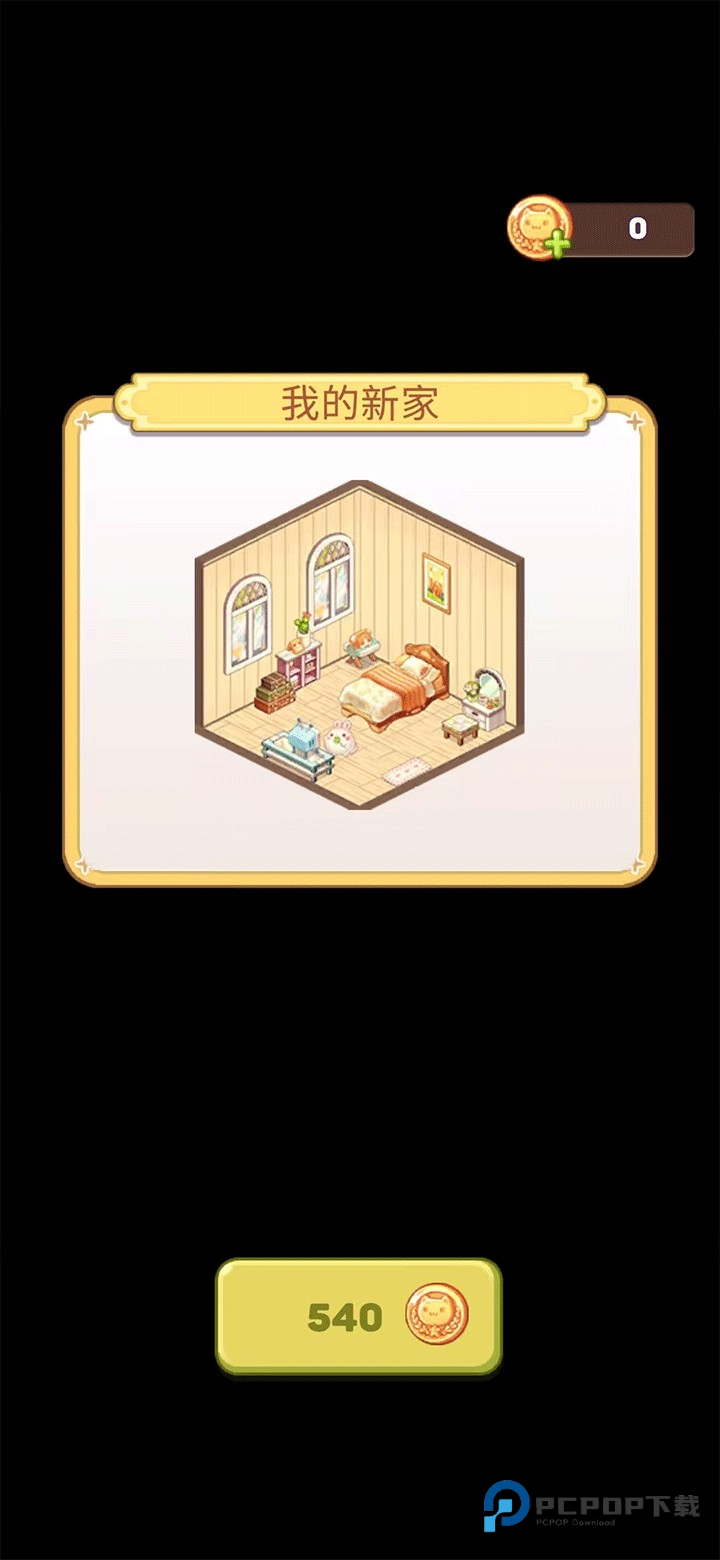Viewport: 720px width, 1560px height.
Task: Buy the new home for 540 coins
Action: [x=358, y=1316]
